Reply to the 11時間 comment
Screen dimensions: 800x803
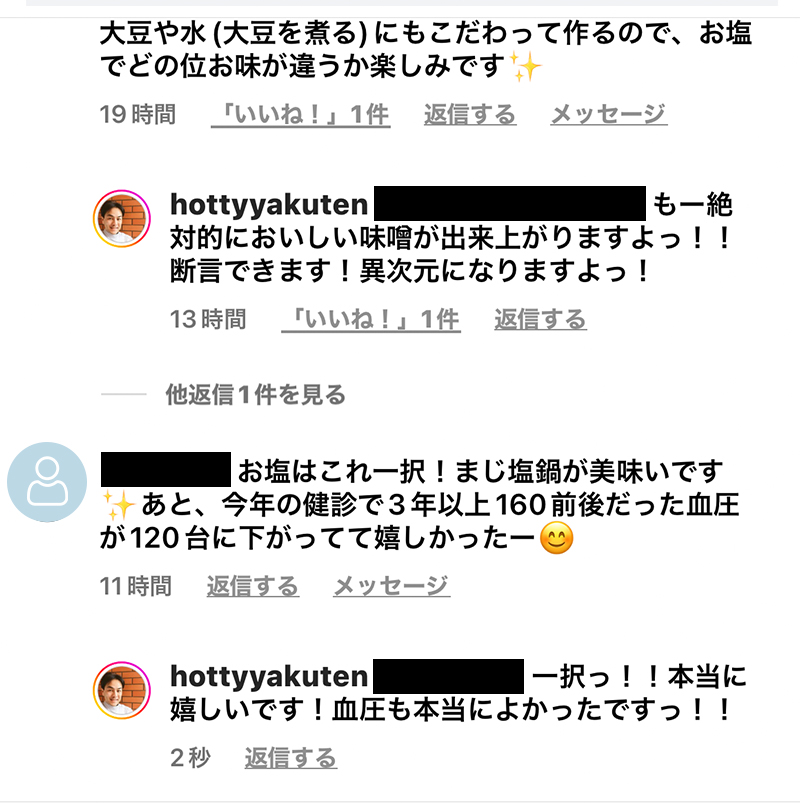pos(252,586)
